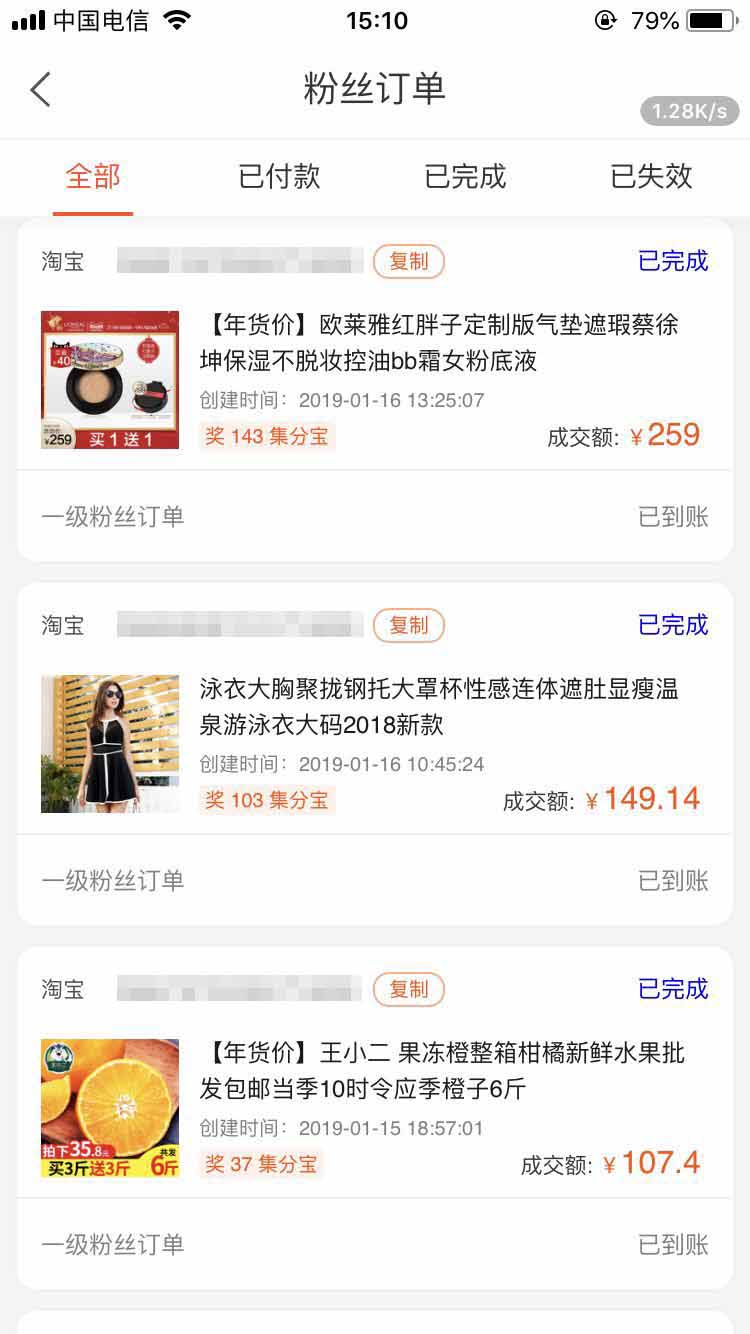Switch to the 已付款 tab

click(279, 177)
